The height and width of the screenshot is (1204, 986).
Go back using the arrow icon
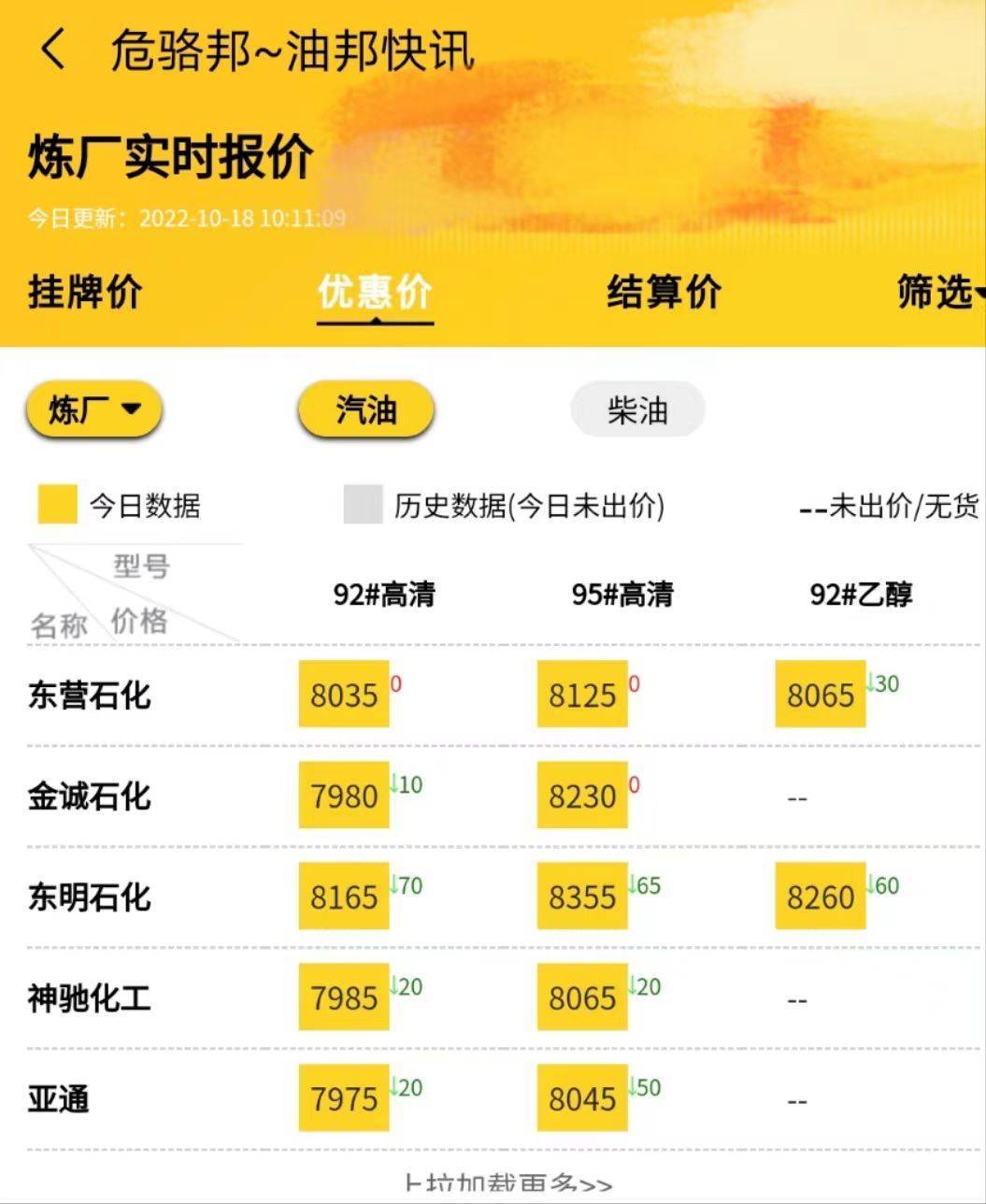coord(53,49)
